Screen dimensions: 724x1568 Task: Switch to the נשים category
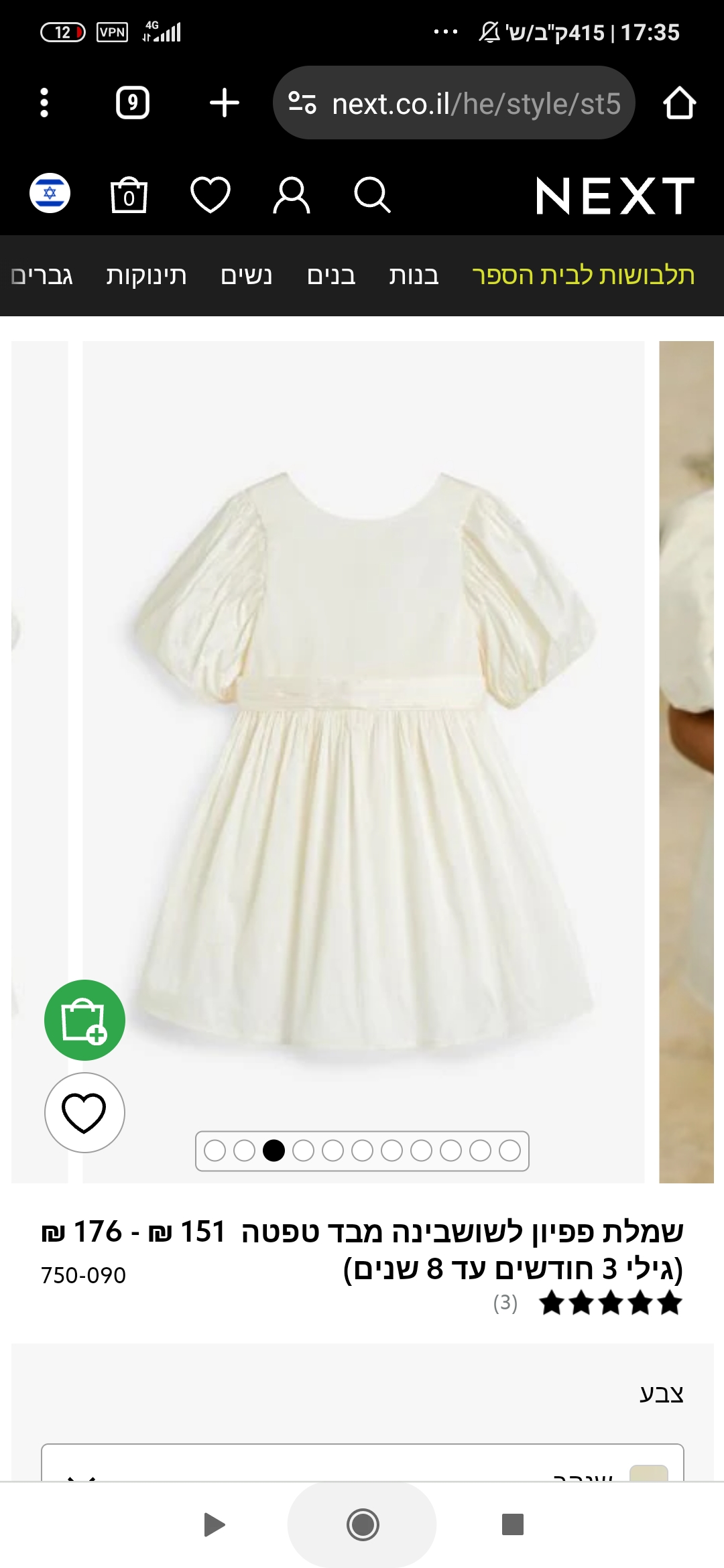247,275
